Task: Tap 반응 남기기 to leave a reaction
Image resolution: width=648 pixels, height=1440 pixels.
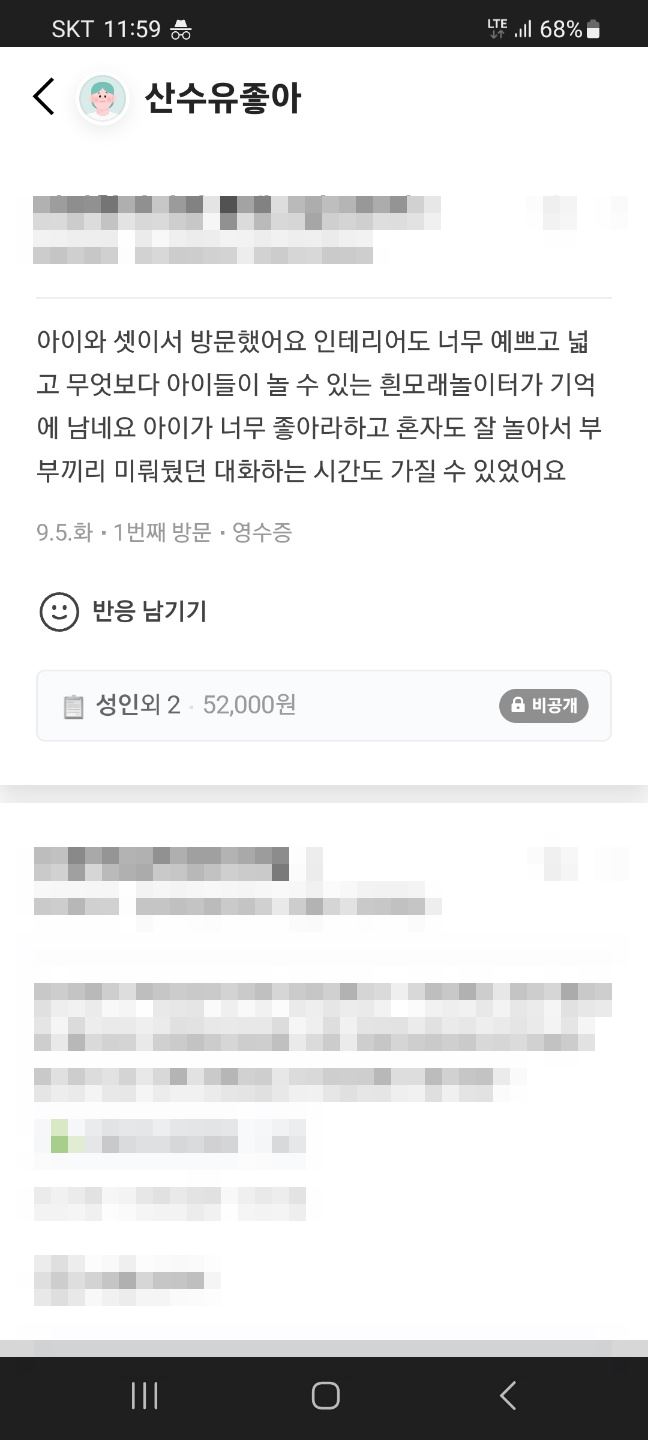Action: (x=123, y=611)
